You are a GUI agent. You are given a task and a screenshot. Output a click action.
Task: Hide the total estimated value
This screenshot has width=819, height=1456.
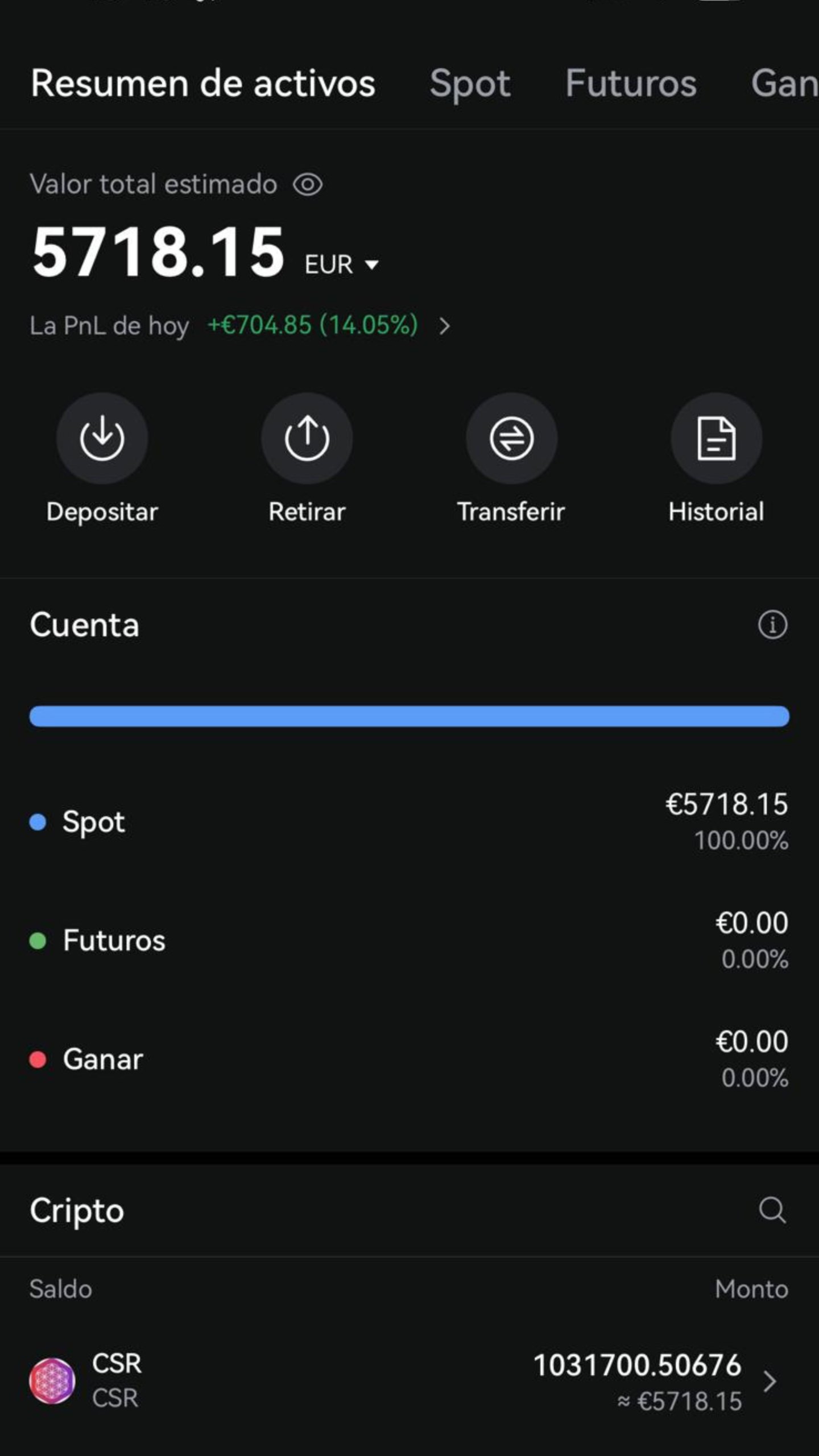tap(308, 184)
